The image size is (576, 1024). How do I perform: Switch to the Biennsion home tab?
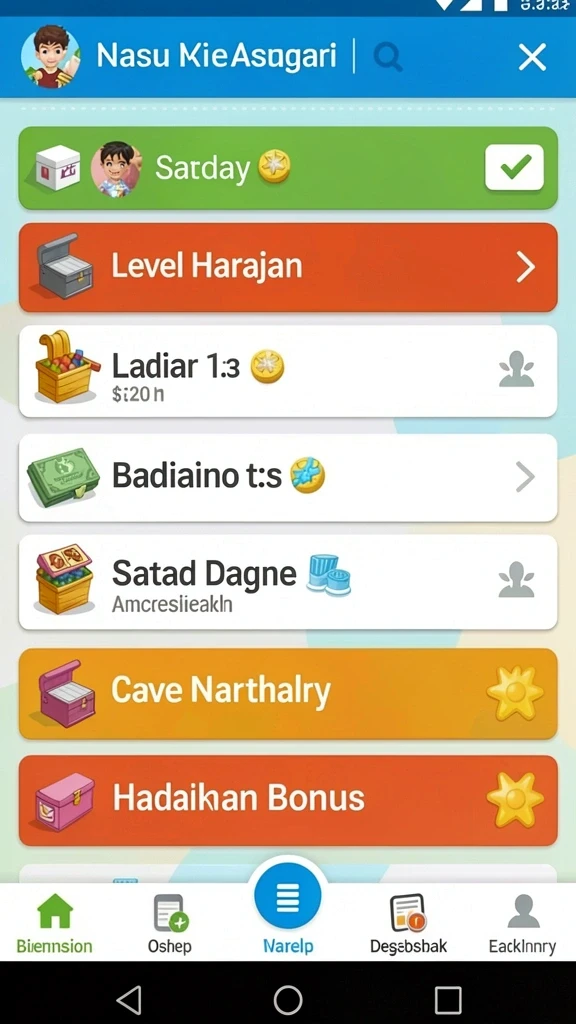point(55,923)
